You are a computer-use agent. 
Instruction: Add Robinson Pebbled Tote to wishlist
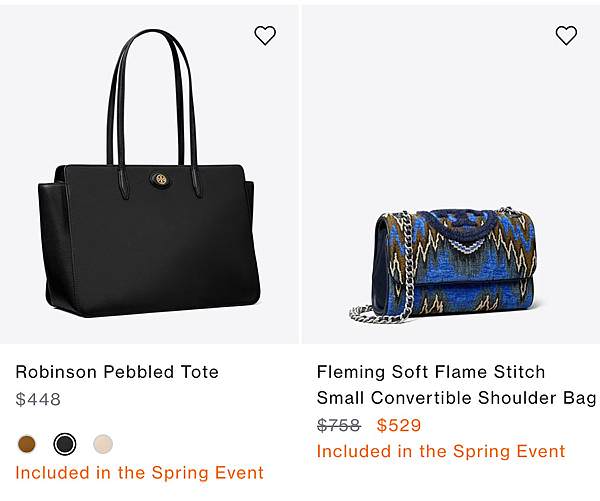[265, 36]
